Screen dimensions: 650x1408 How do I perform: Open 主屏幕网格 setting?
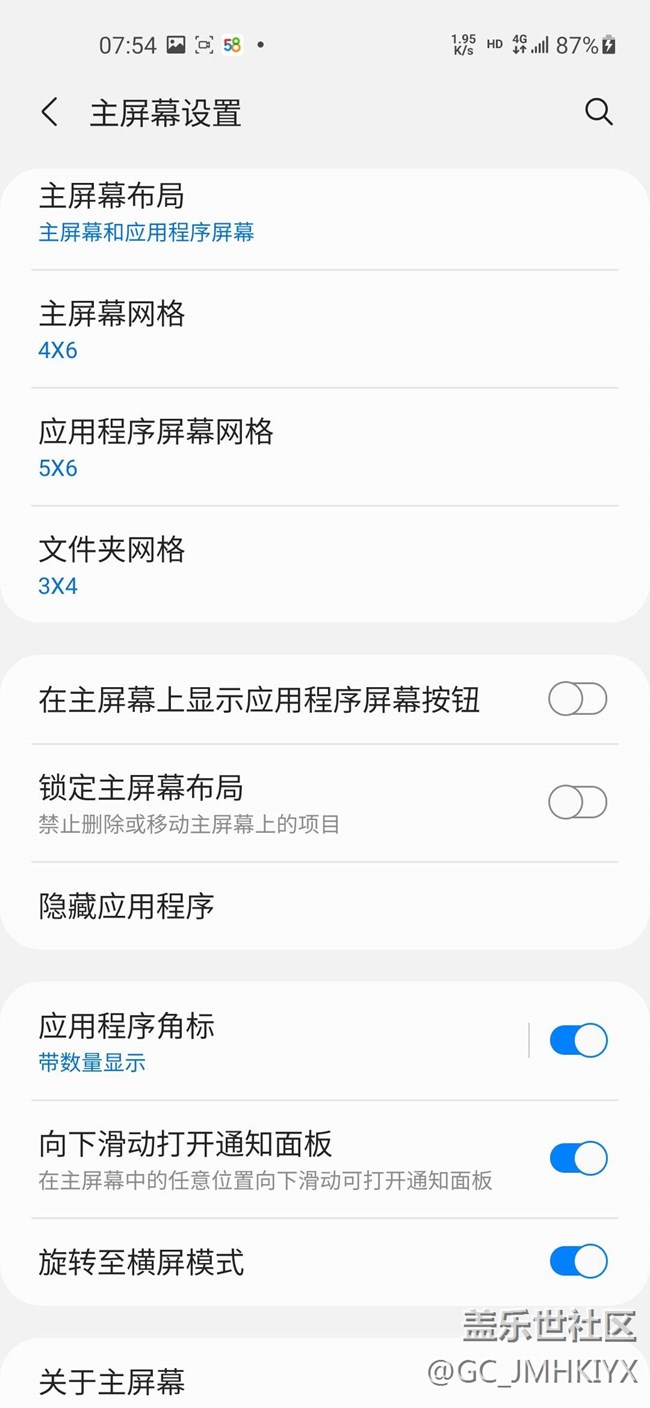(x=325, y=330)
